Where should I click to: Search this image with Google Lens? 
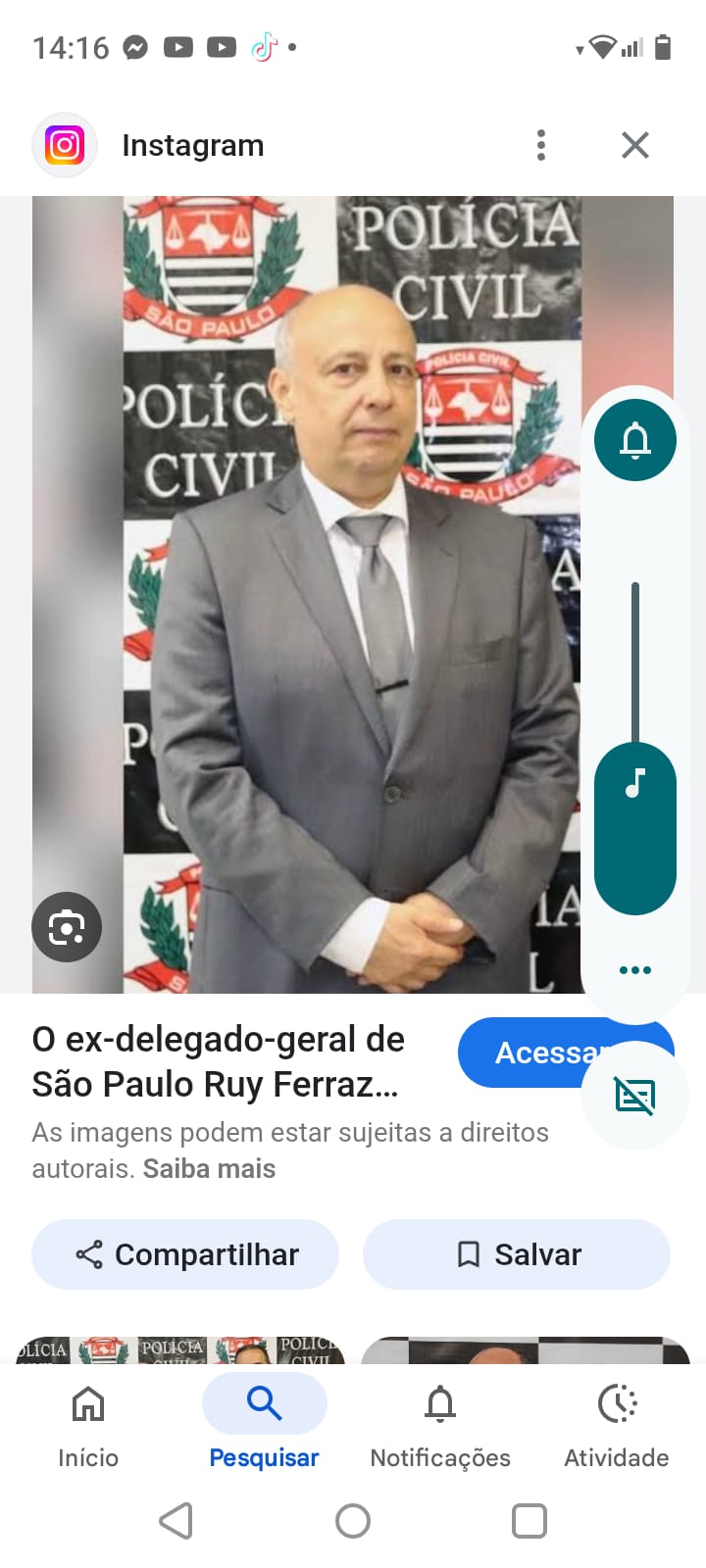(x=67, y=927)
